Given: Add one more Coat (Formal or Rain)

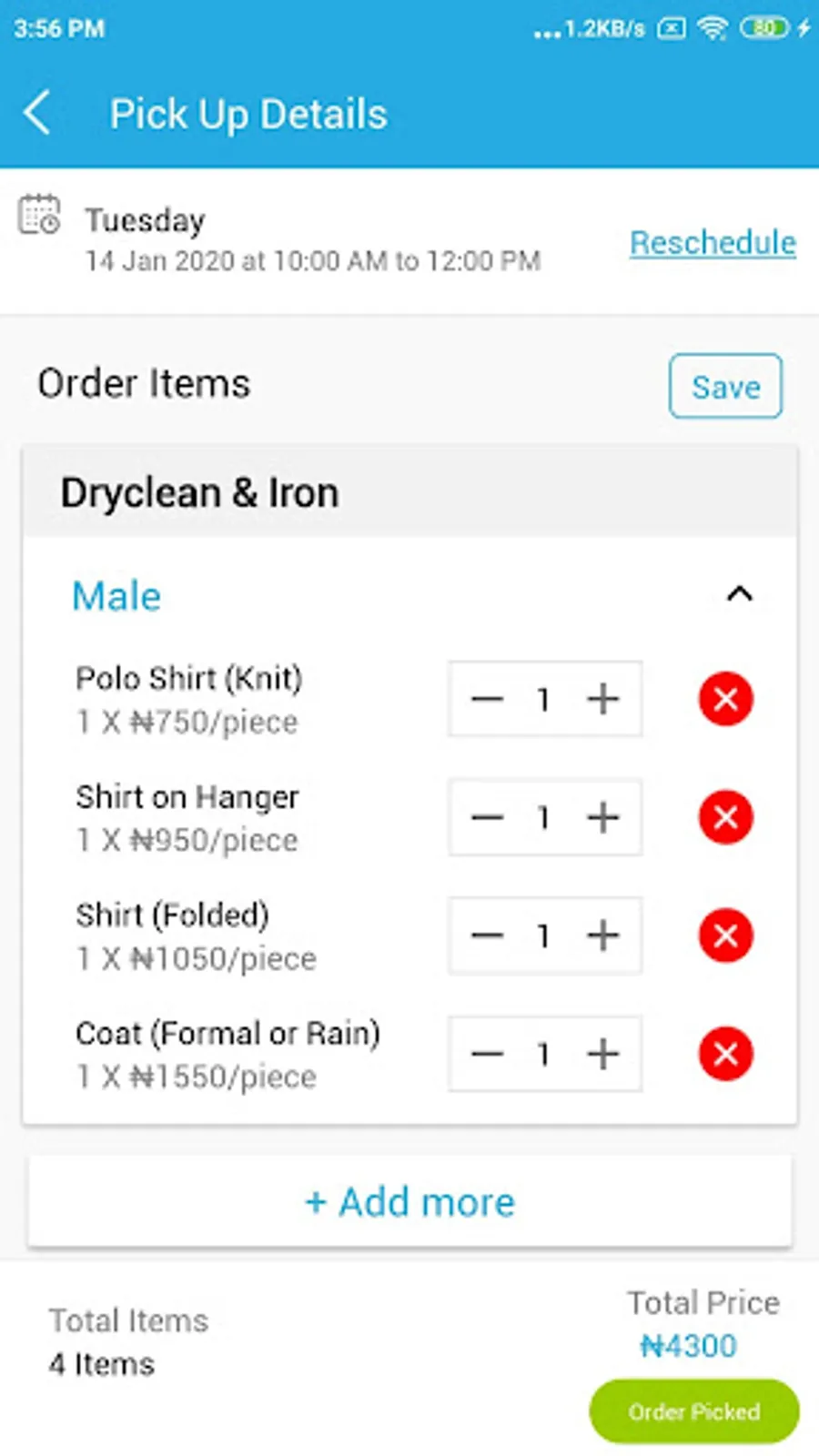Looking at the screenshot, I should click(603, 1054).
